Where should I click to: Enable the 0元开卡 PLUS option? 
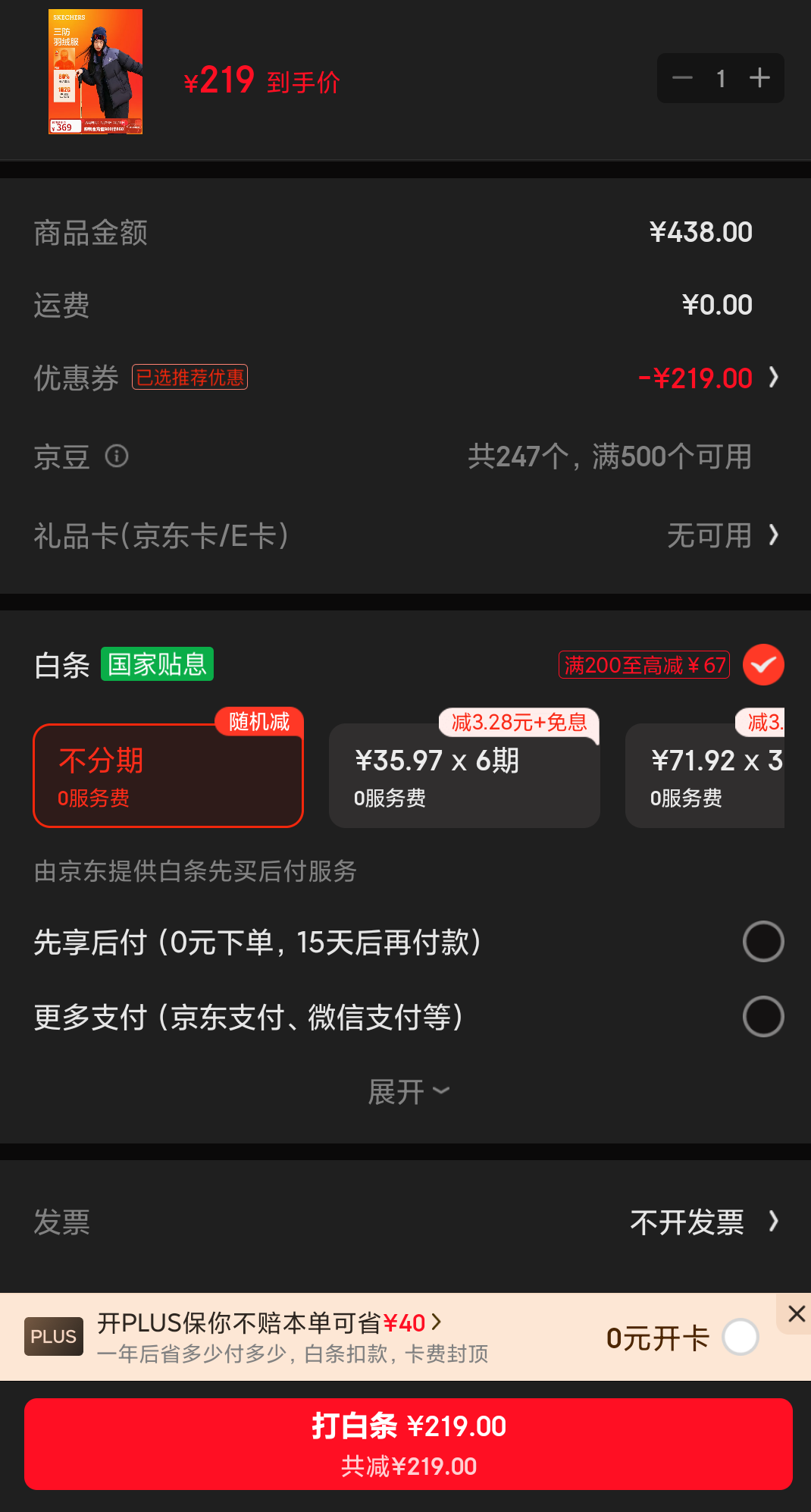coord(740,1338)
